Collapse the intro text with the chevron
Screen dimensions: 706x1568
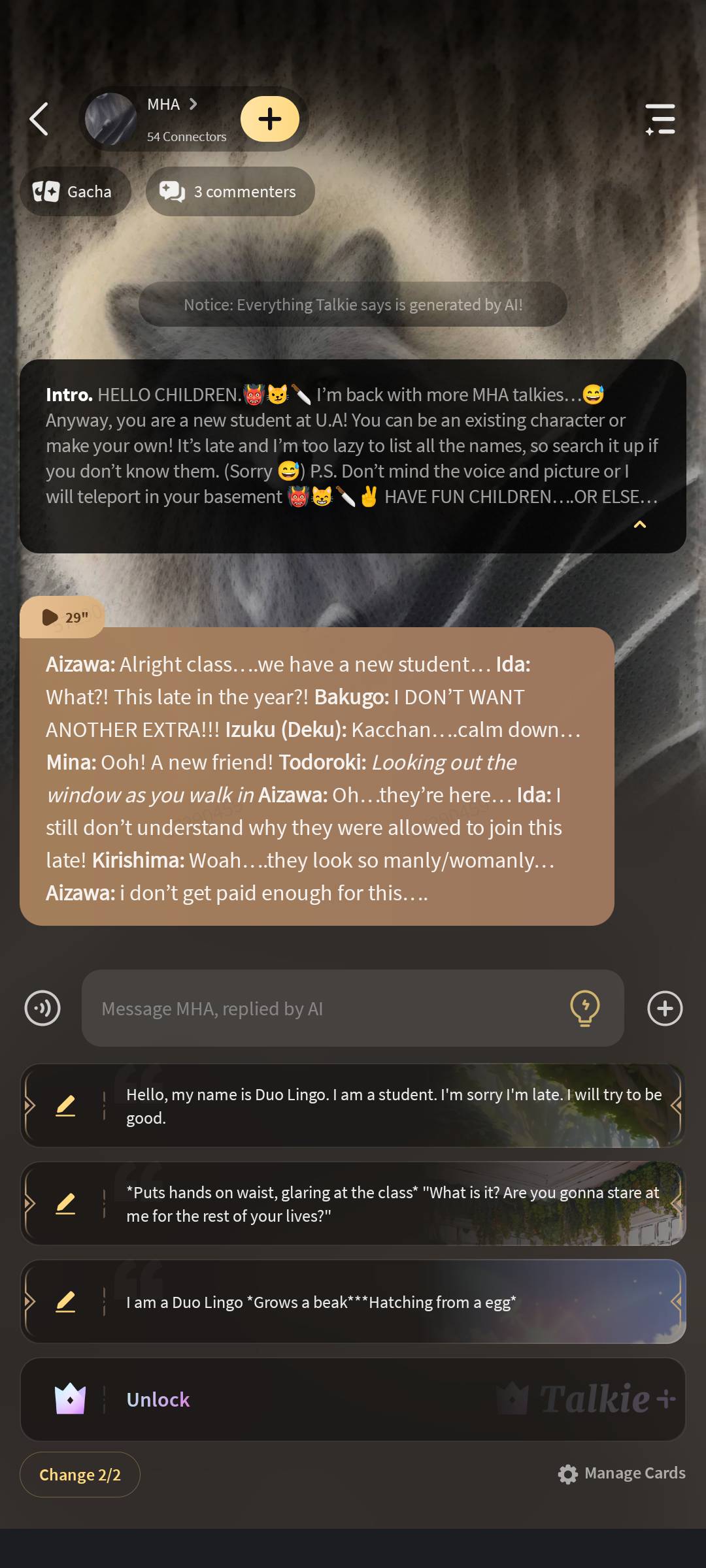click(640, 525)
